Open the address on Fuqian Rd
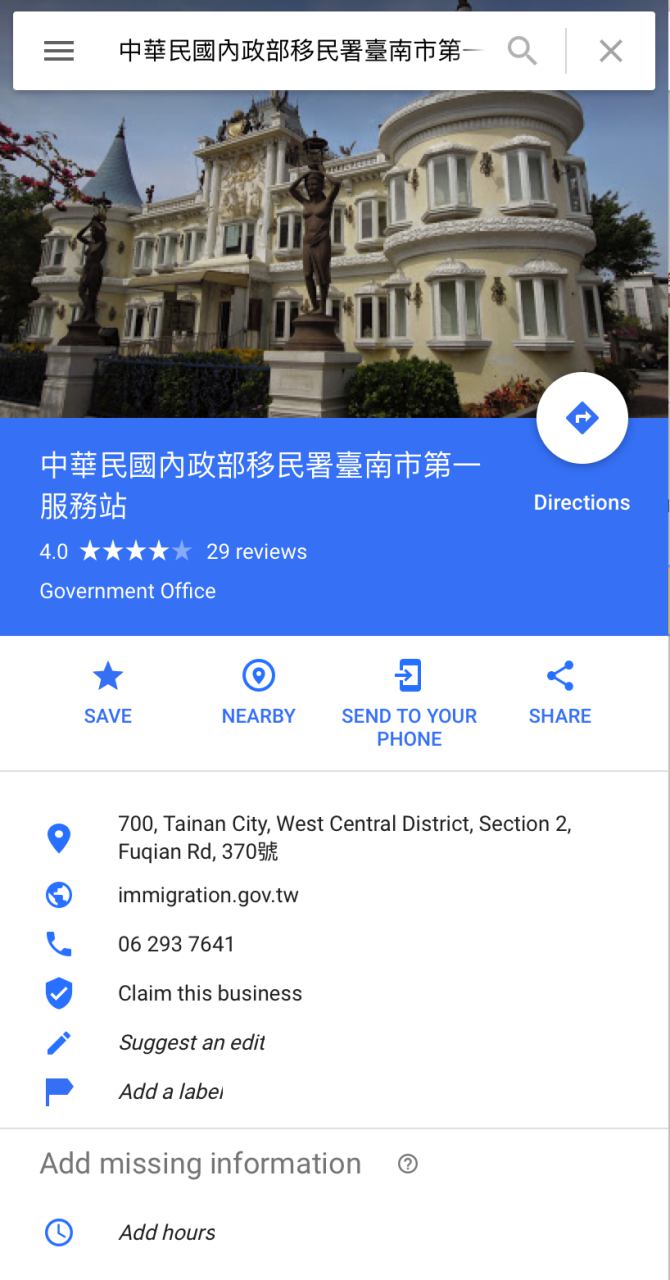This screenshot has height=1280, width=670. click(345, 838)
